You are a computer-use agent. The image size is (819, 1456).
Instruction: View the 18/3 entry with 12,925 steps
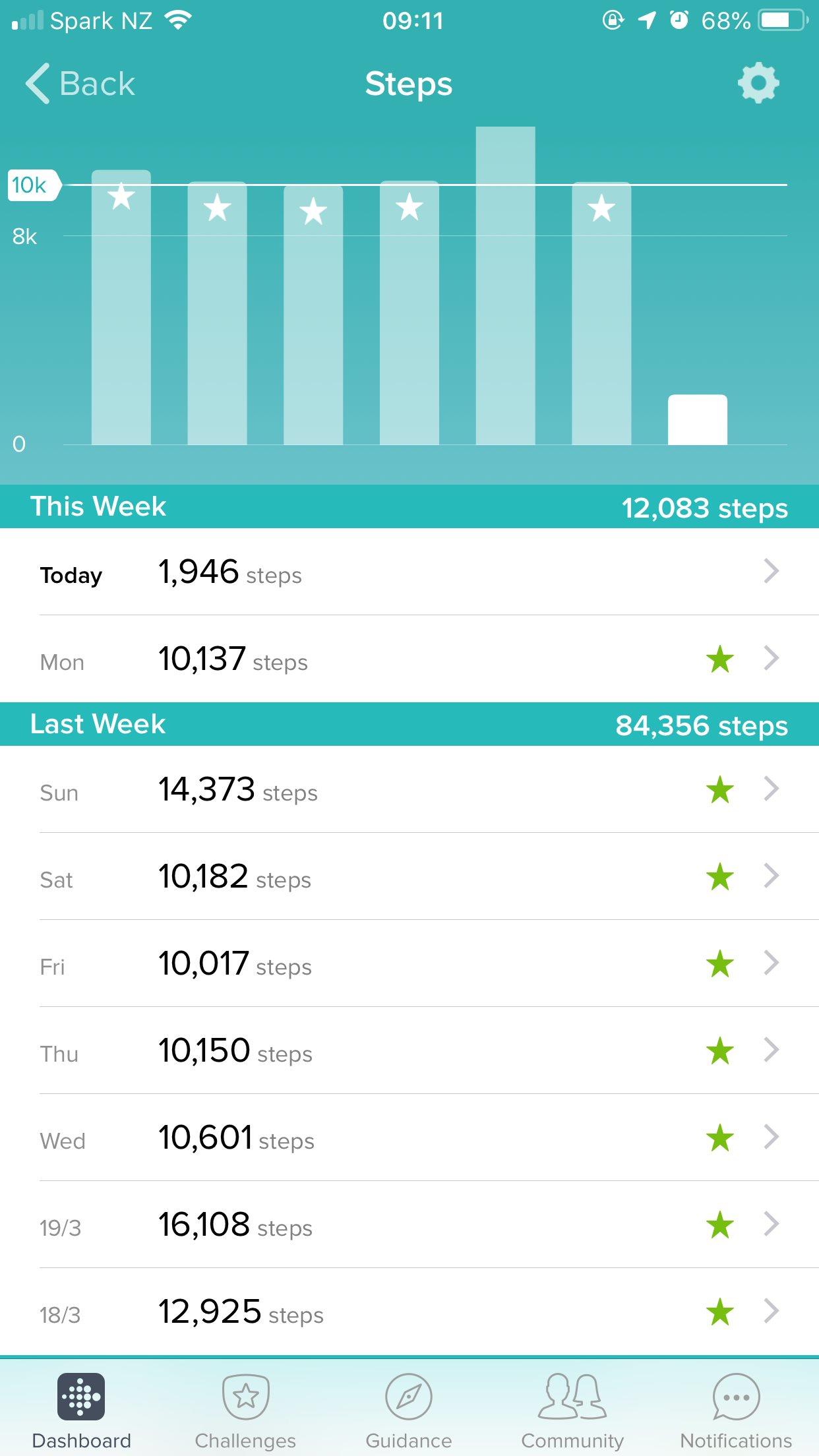[409, 1312]
